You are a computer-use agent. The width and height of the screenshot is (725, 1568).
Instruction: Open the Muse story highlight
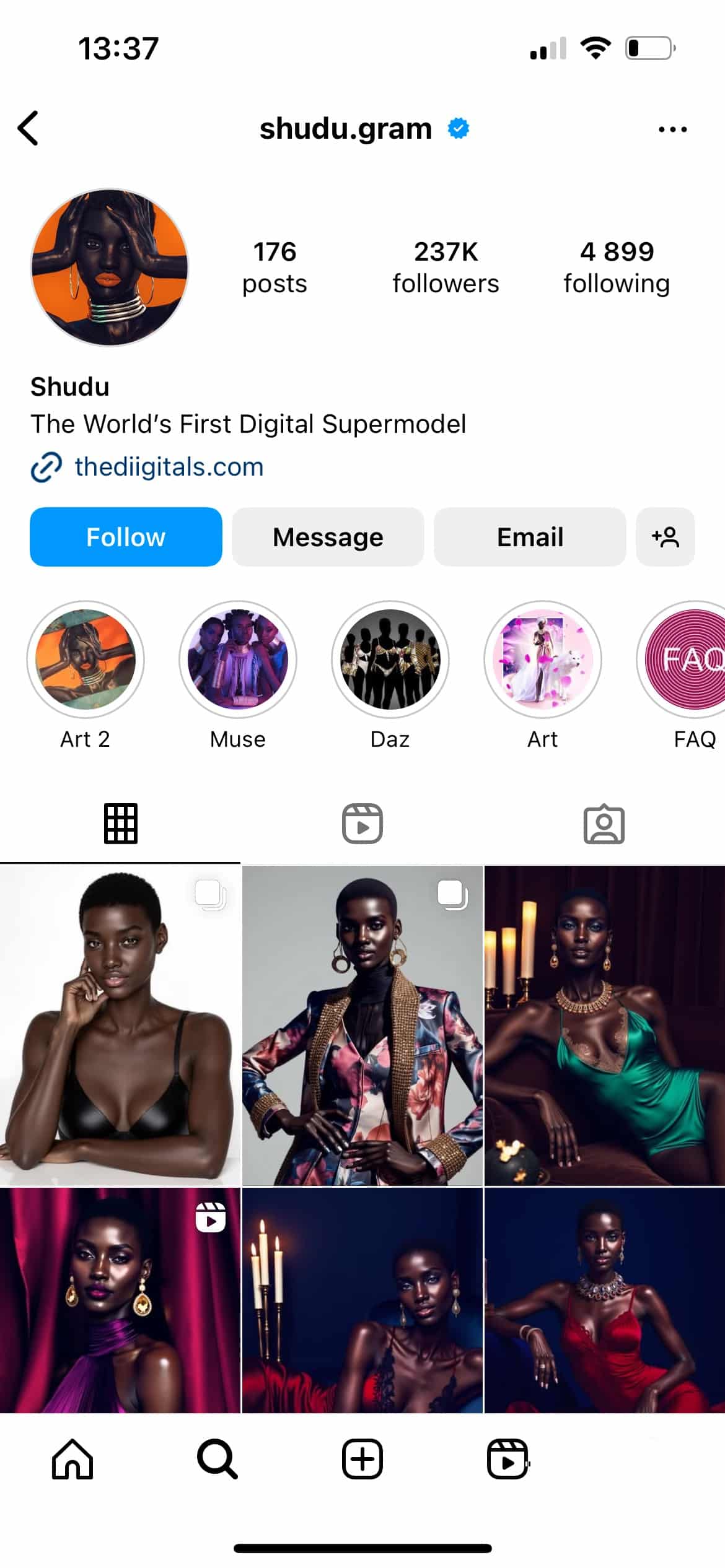click(238, 660)
